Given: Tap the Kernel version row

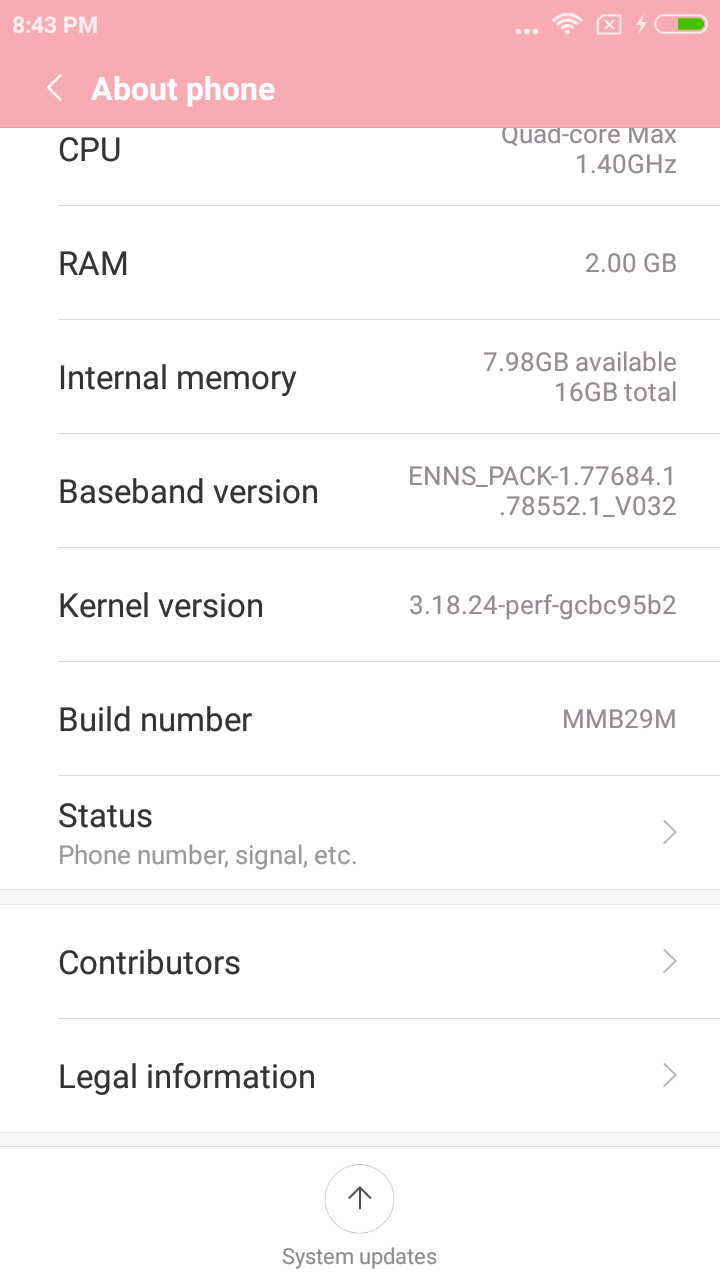Looking at the screenshot, I should point(360,605).
